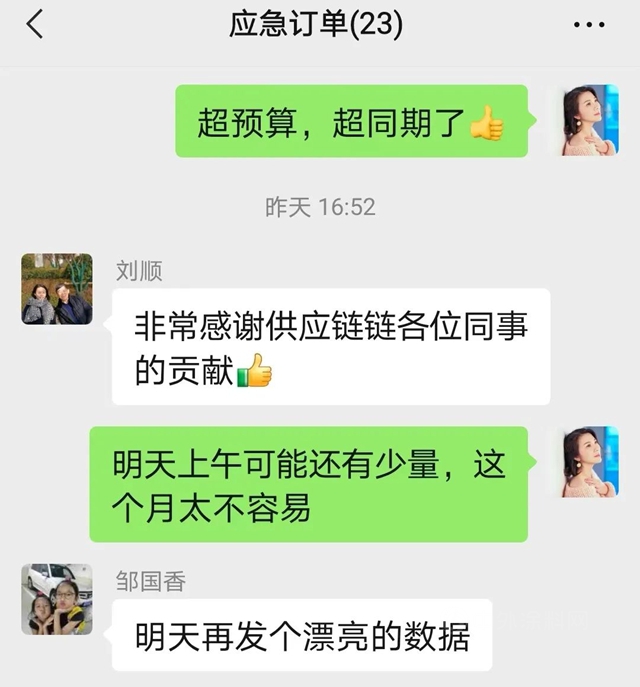Tap my avatar beside 明天上午可能还有少量
Image resolution: width=640 pixels, height=687 pixels.
[x=590, y=463]
